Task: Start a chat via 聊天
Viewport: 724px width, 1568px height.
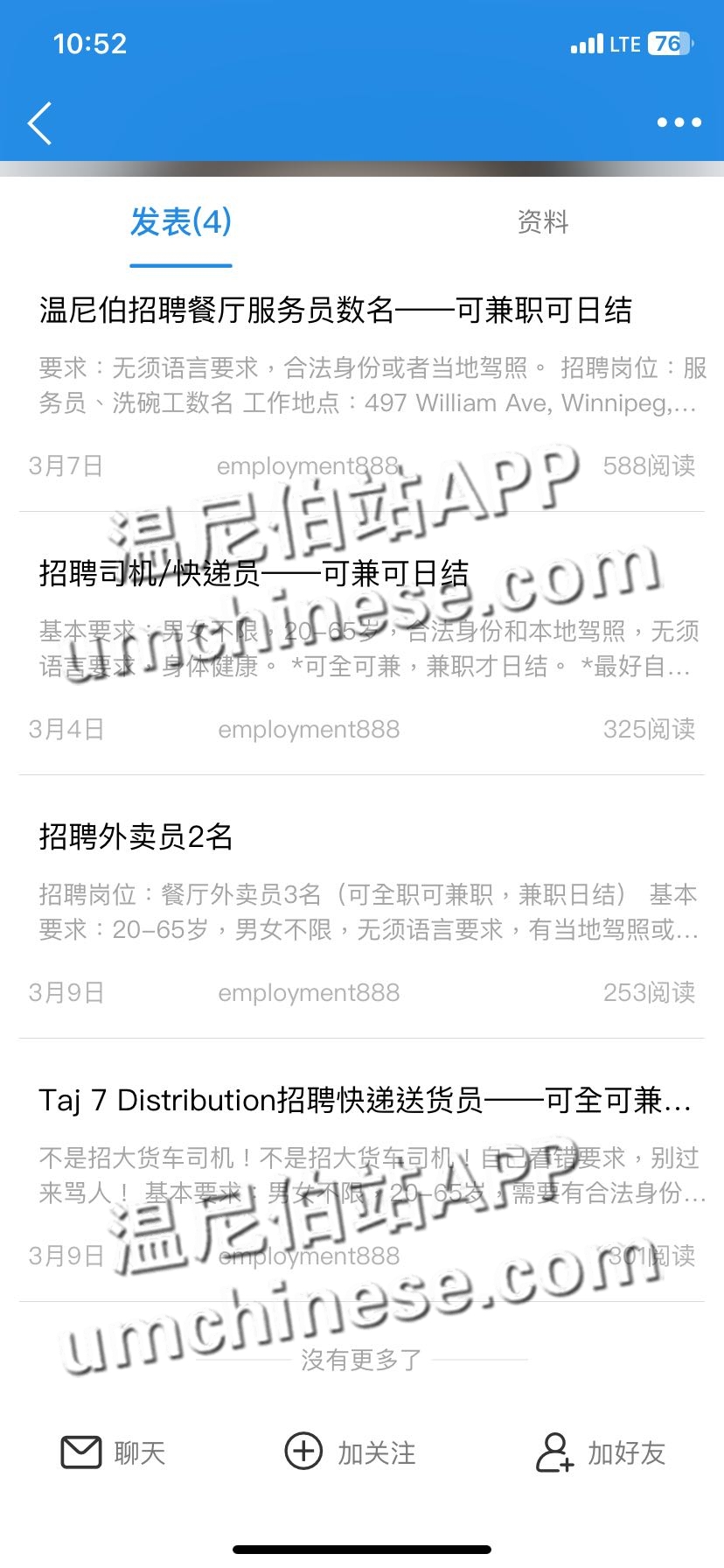Action: pos(114,1453)
